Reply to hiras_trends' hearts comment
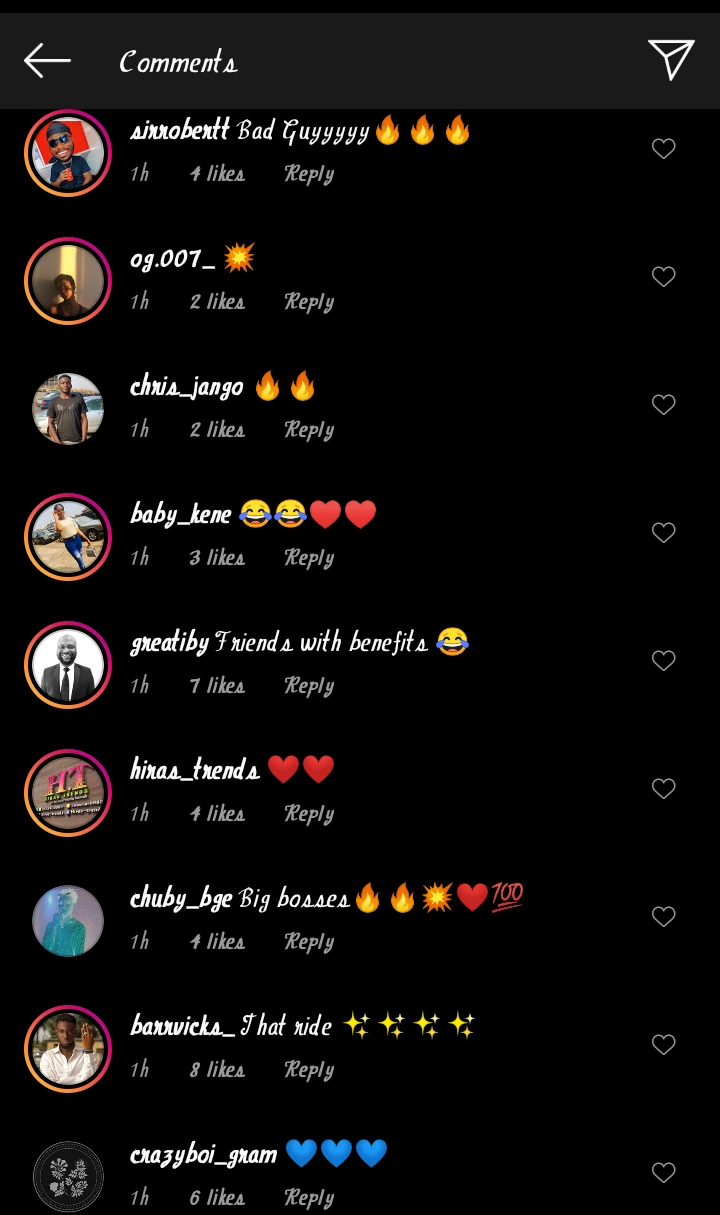The height and width of the screenshot is (1215, 720). 308,813
